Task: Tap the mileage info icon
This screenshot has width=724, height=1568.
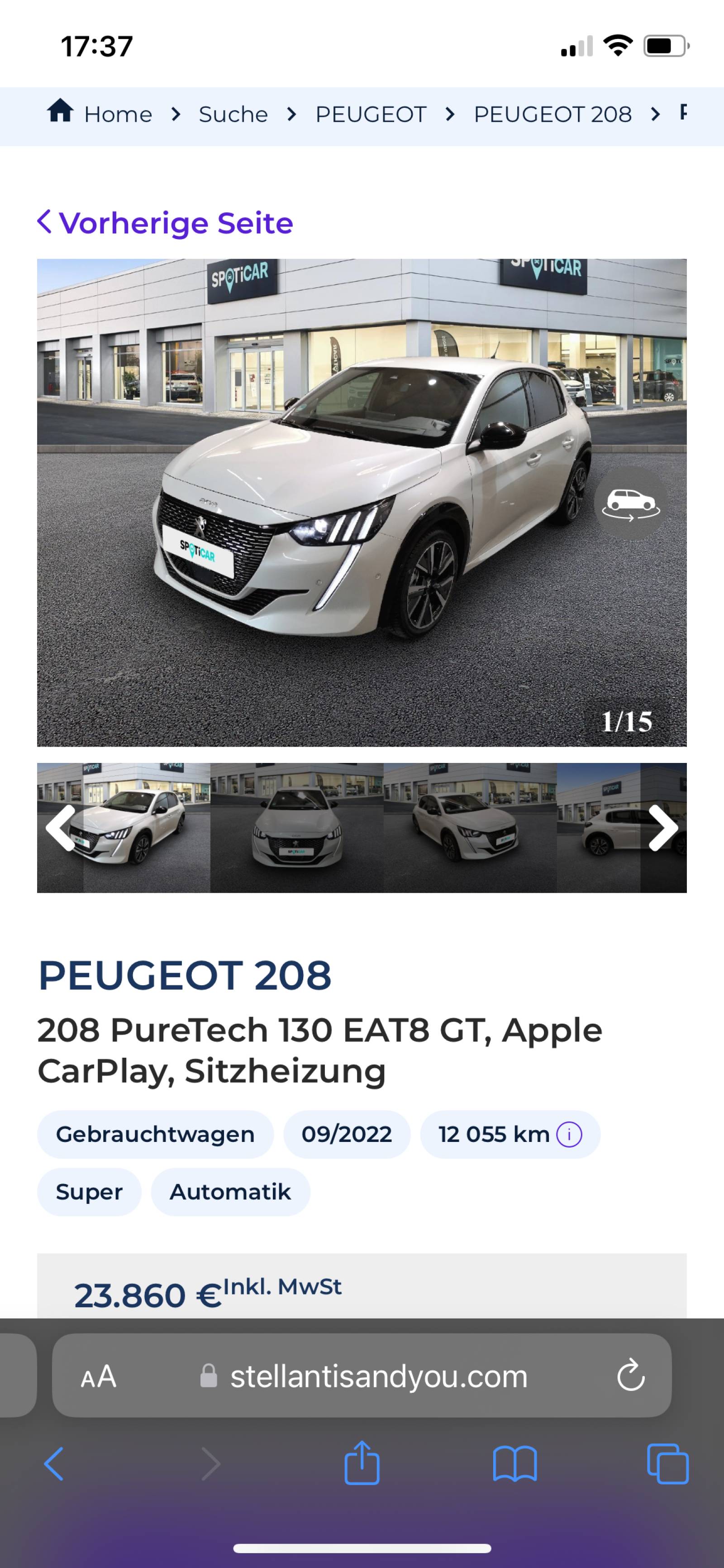Action: click(569, 1135)
